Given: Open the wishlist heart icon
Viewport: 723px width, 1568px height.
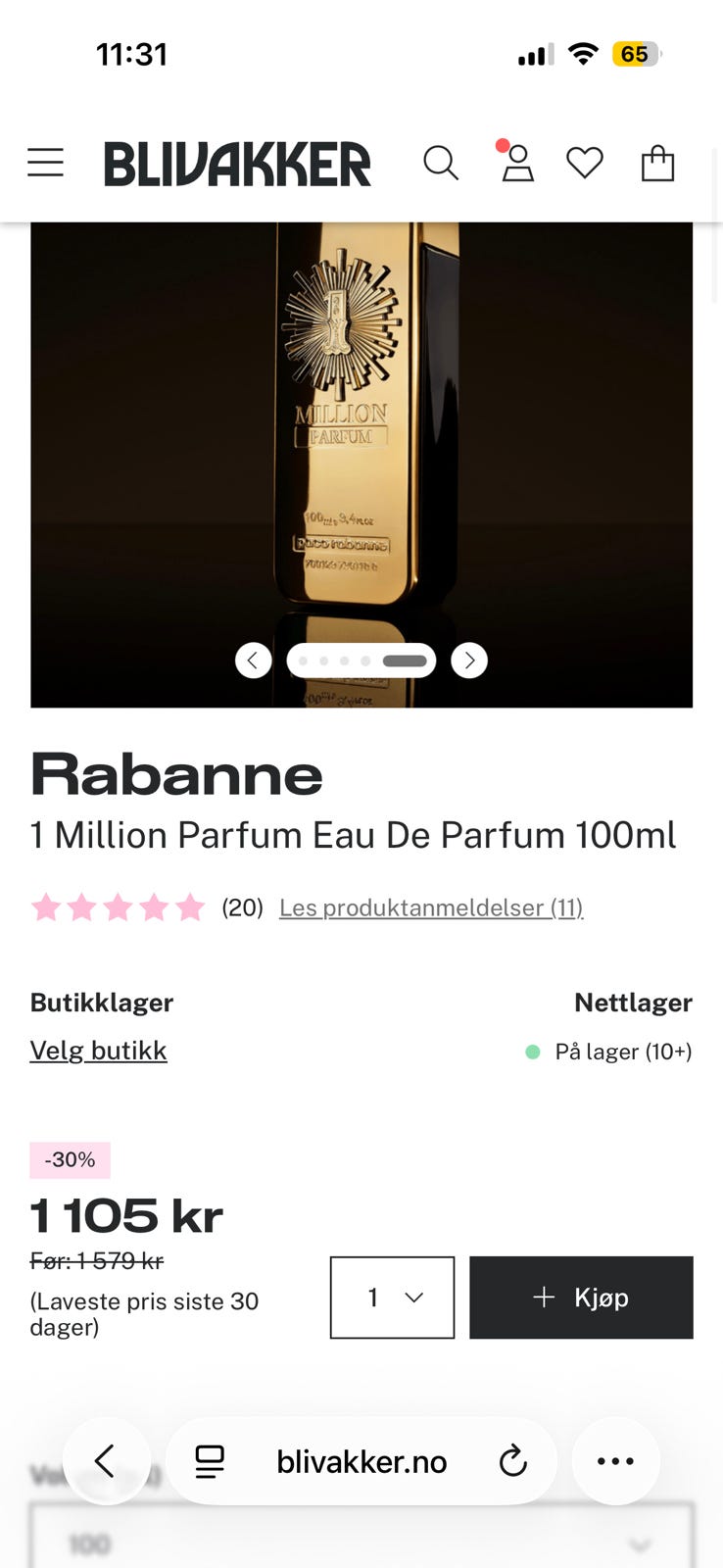Looking at the screenshot, I should [584, 163].
